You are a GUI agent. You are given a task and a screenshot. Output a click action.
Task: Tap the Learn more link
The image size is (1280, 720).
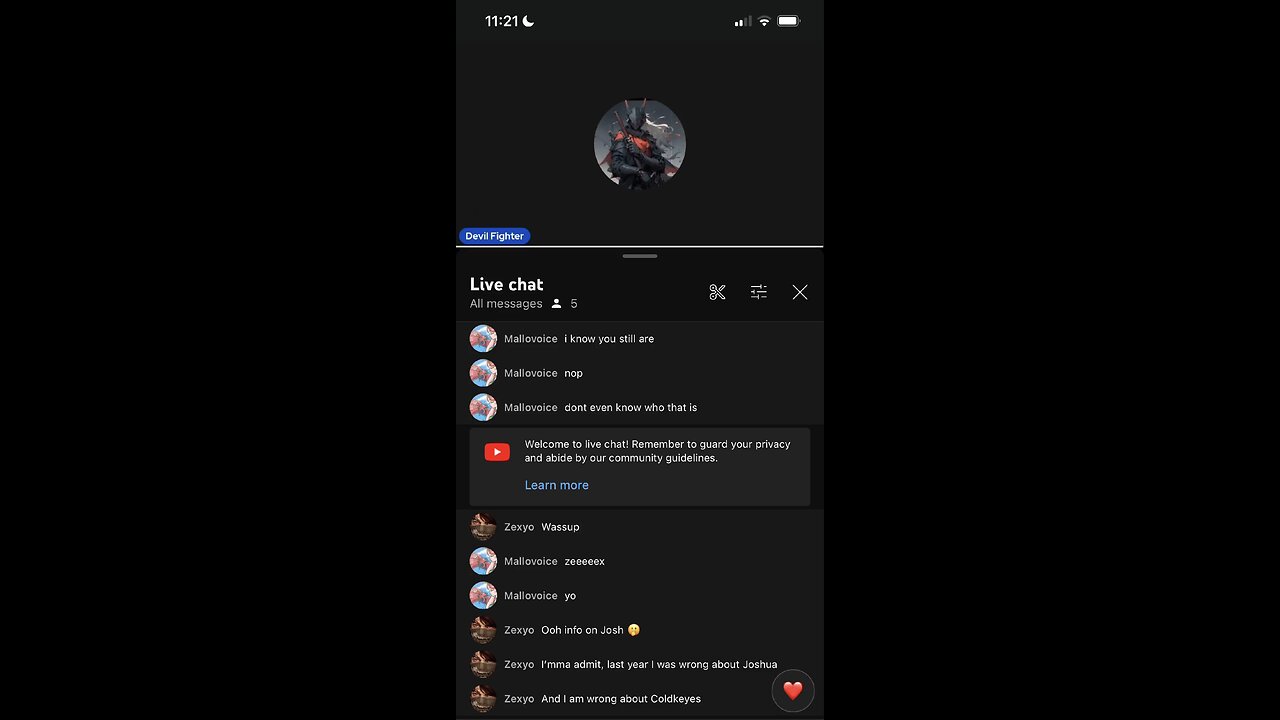tap(556, 485)
